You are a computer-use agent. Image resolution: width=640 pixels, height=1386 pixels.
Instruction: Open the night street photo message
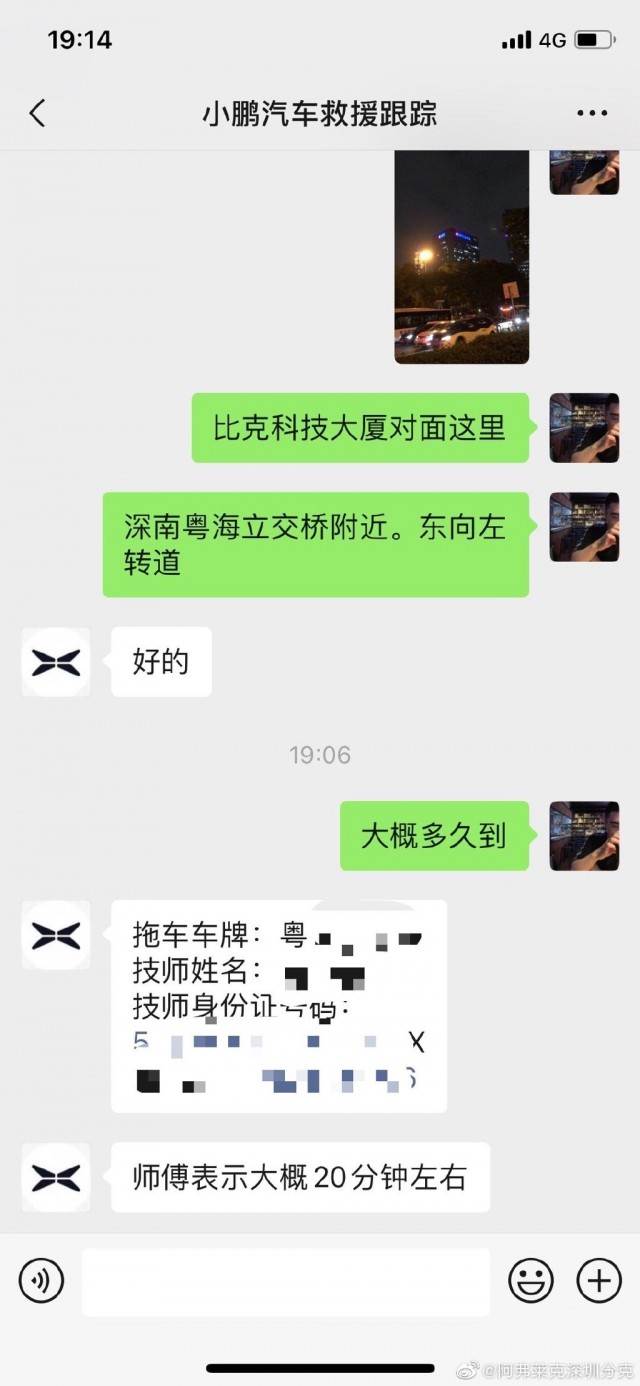point(461,257)
